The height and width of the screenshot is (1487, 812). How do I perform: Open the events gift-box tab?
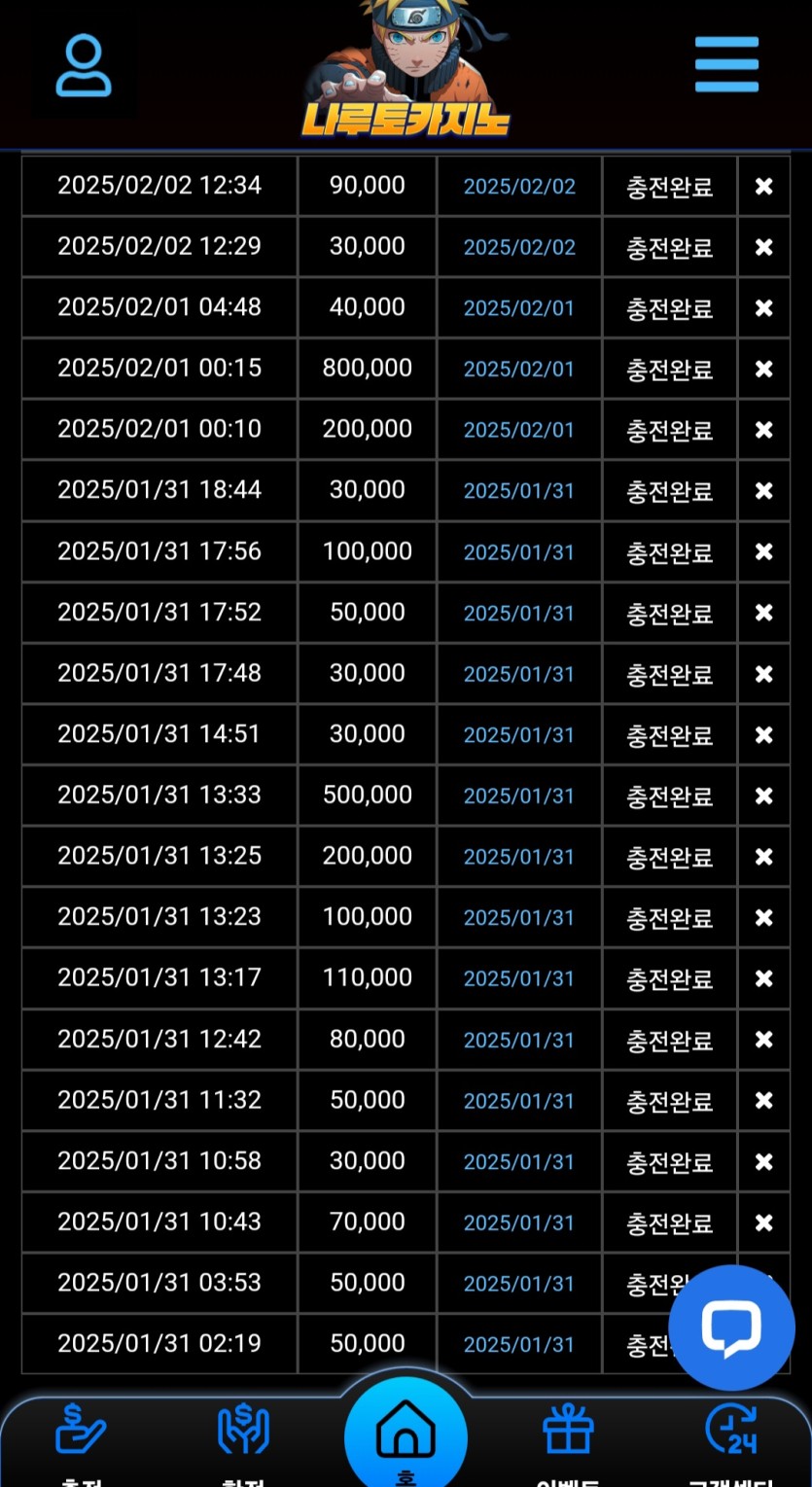click(568, 1430)
